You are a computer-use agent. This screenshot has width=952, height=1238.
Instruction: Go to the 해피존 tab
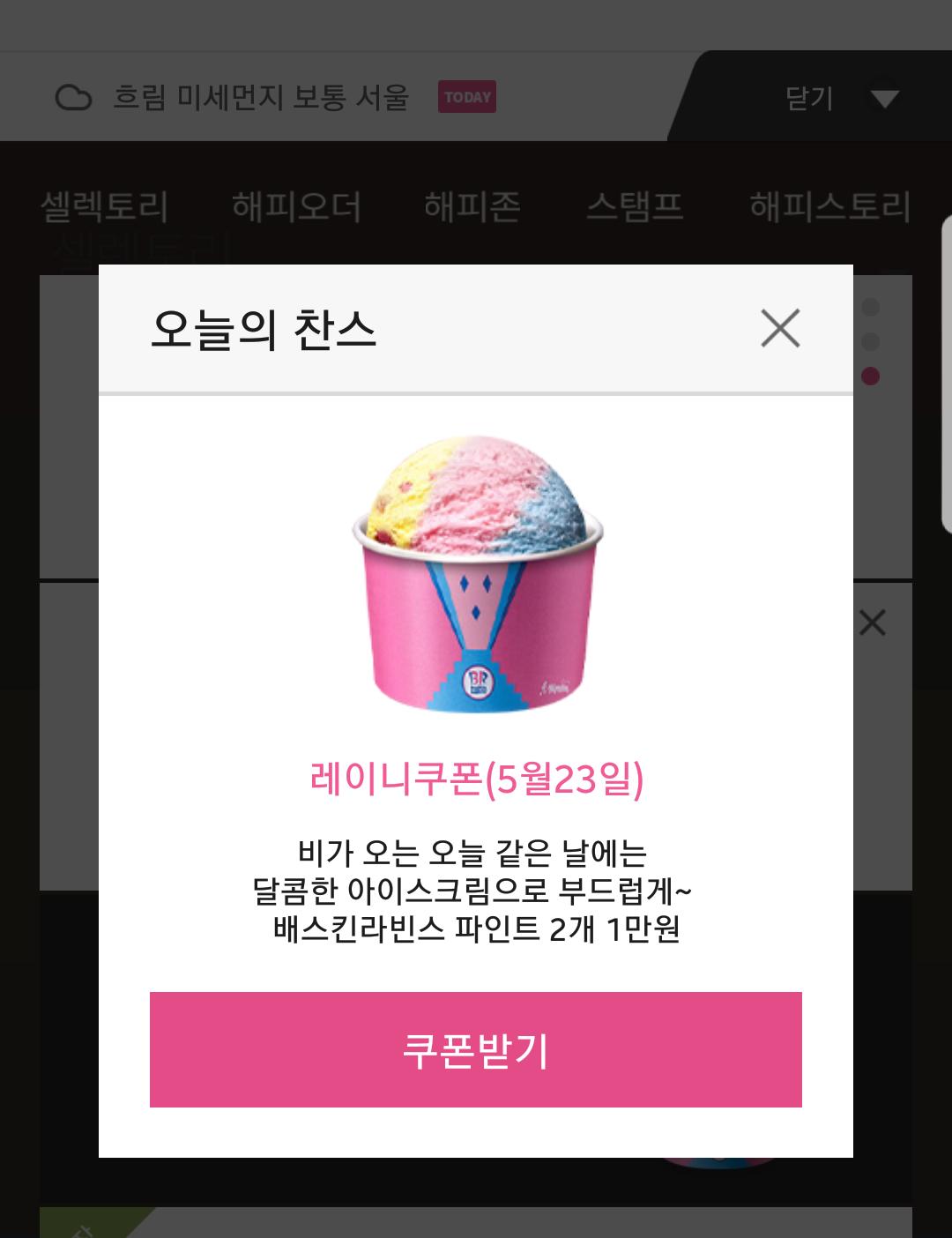472,208
